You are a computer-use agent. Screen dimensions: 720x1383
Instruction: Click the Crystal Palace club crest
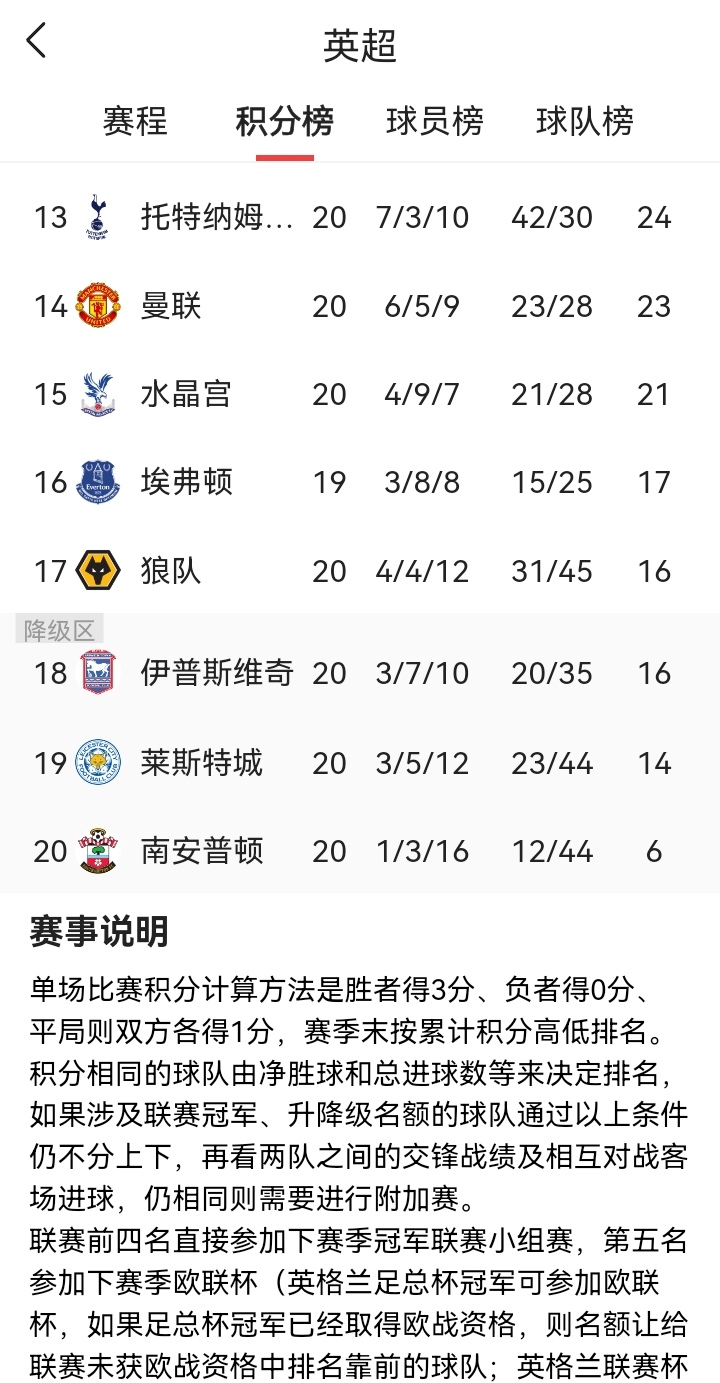pos(96,394)
